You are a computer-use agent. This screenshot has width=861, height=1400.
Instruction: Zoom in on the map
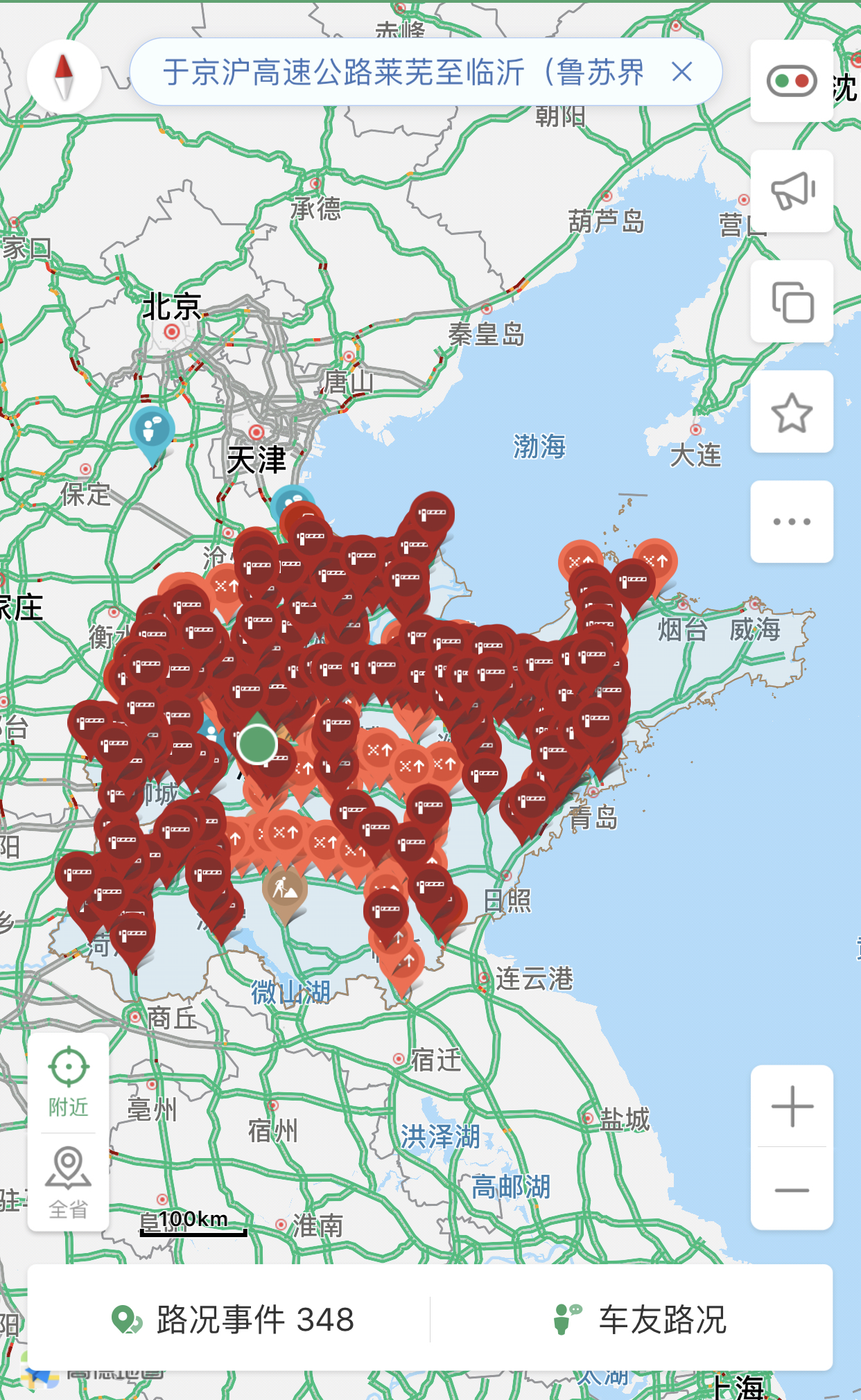click(x=792, y=1106)
